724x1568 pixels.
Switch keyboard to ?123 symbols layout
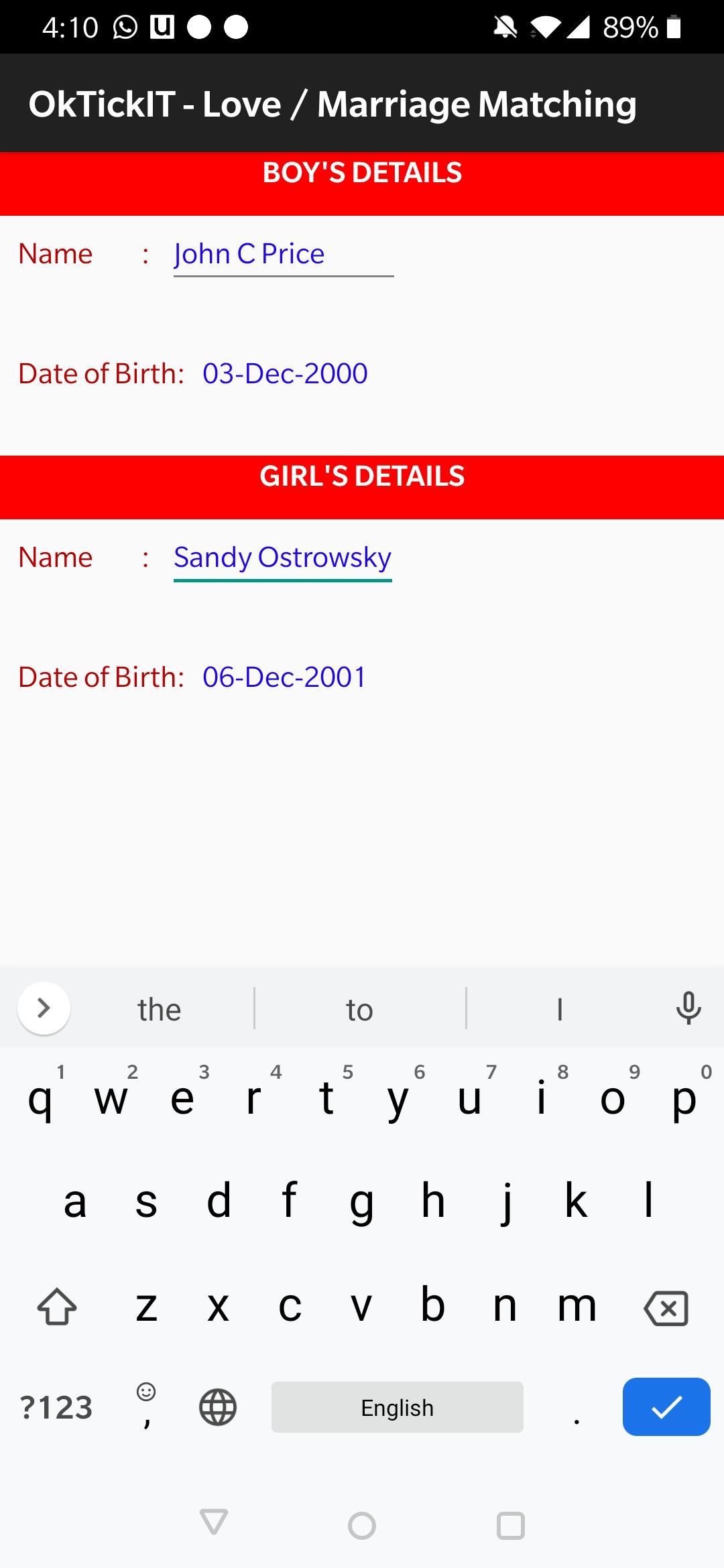[56, 1407]
